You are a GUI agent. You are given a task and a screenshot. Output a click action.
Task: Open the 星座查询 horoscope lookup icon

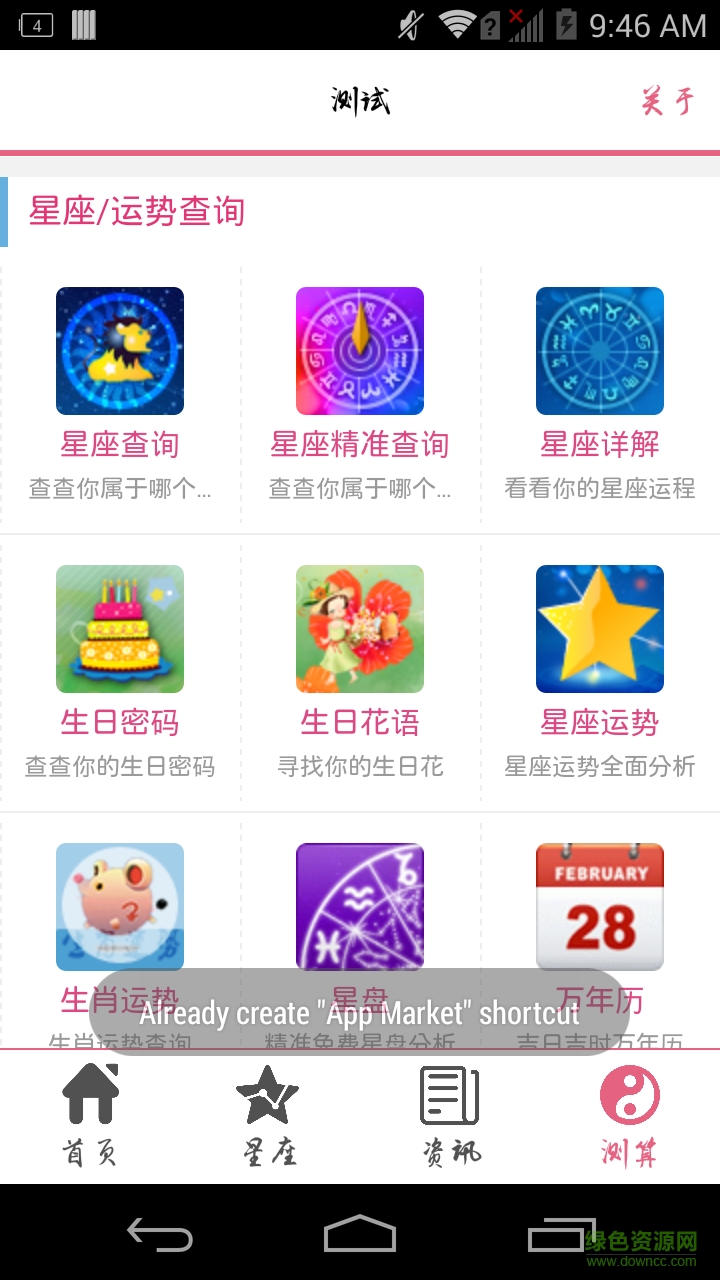[x=120, y=350]
